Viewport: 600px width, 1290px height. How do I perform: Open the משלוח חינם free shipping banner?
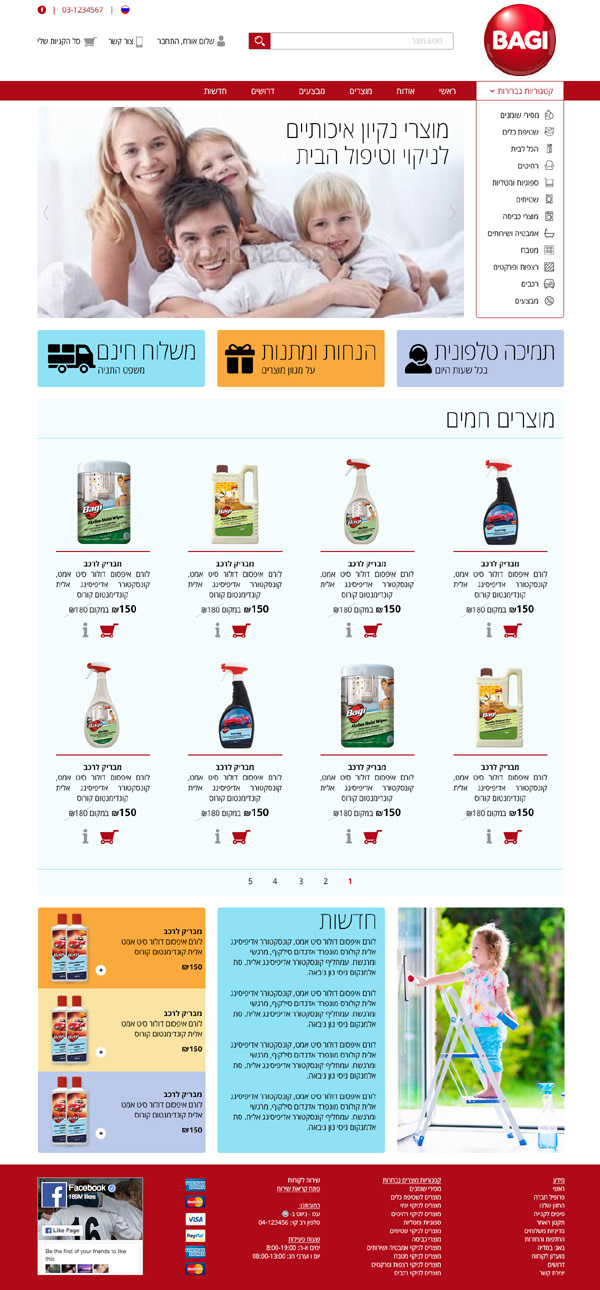click(121, 358)
